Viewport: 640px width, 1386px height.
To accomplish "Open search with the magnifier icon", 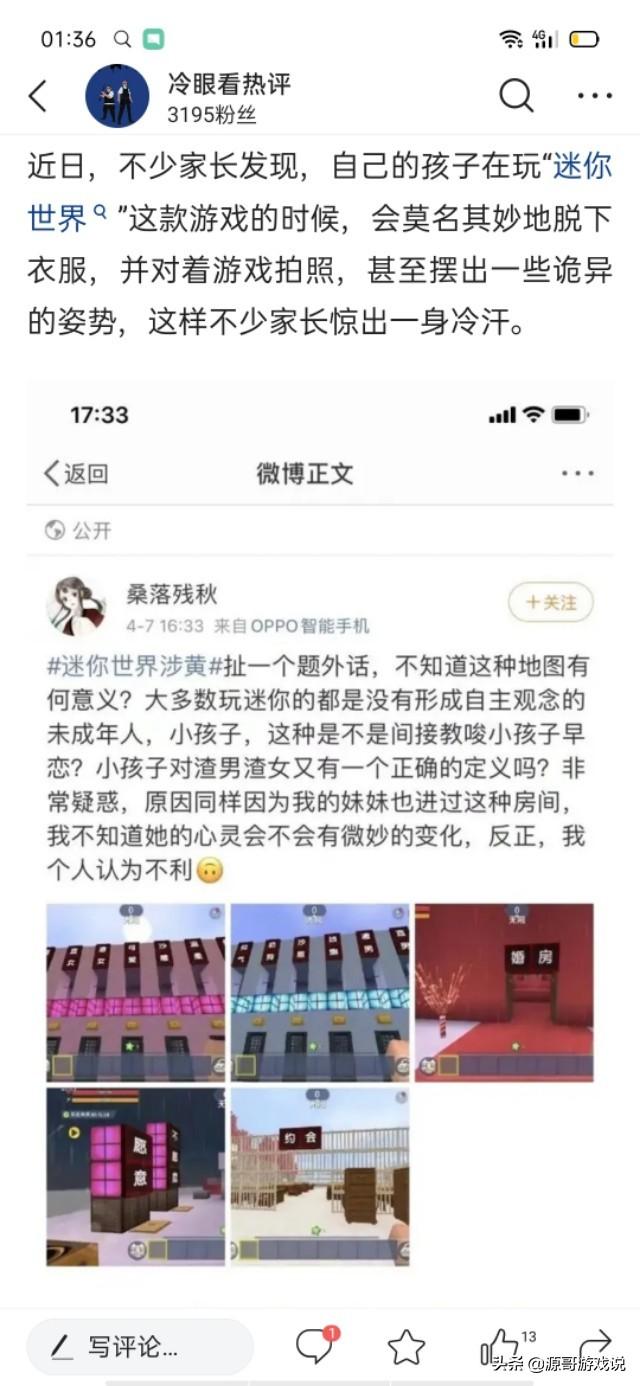I will pos(516,96).
